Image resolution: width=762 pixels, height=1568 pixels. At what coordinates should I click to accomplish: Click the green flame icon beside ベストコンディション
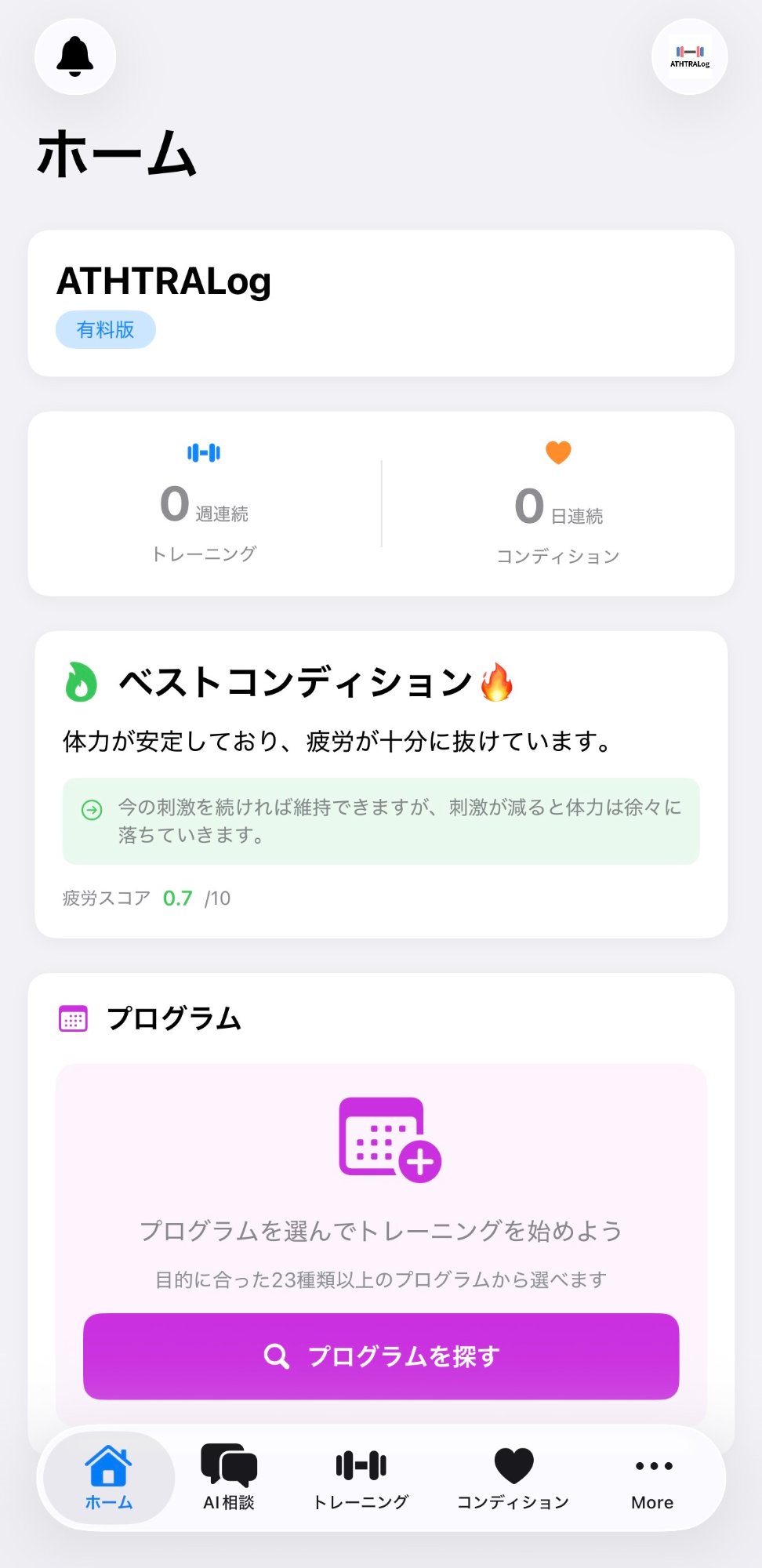click(81, 681)
